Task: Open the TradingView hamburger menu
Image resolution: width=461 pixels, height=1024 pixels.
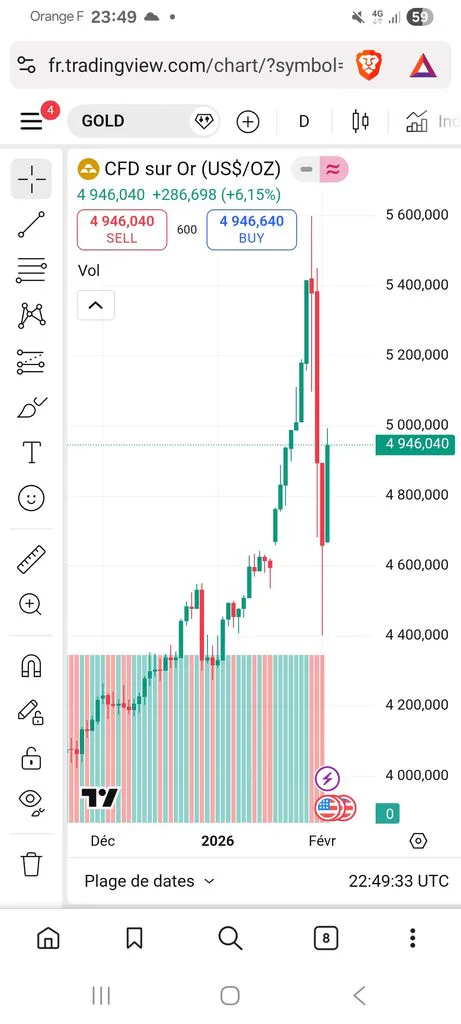Action: tap(31, 121)
